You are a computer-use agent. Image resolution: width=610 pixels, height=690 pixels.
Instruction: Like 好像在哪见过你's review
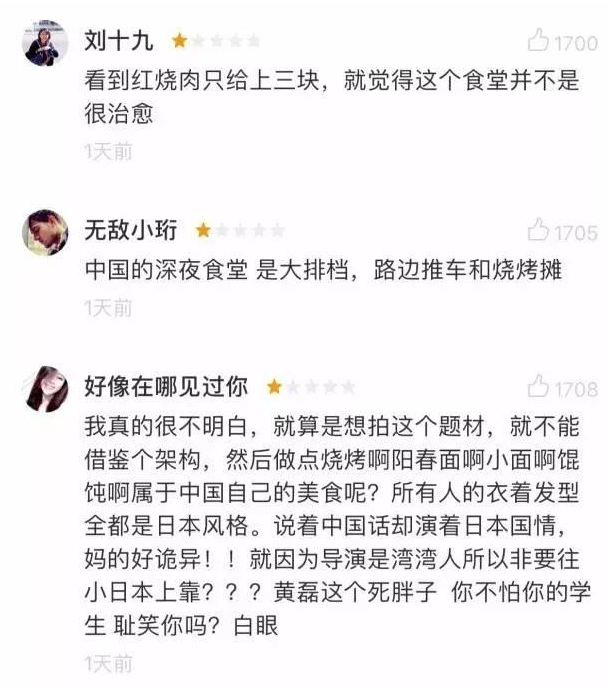(539, 387)
